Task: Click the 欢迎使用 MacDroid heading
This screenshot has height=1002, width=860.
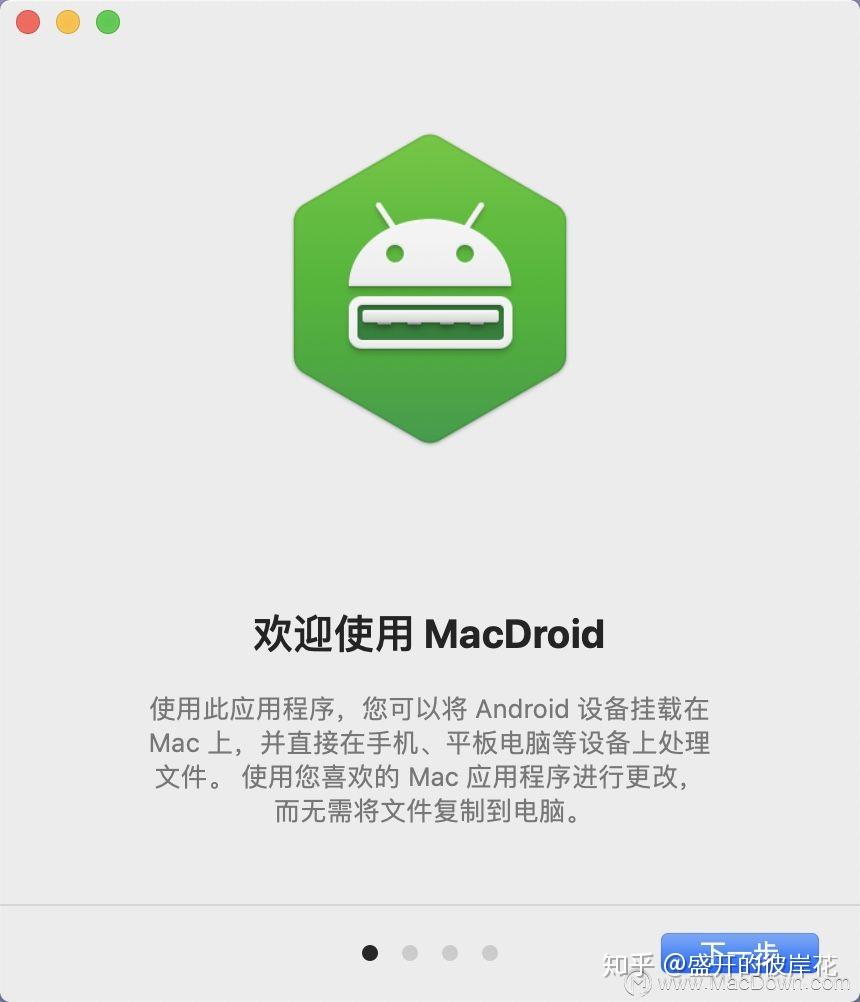Action: [x=428, y=634]
